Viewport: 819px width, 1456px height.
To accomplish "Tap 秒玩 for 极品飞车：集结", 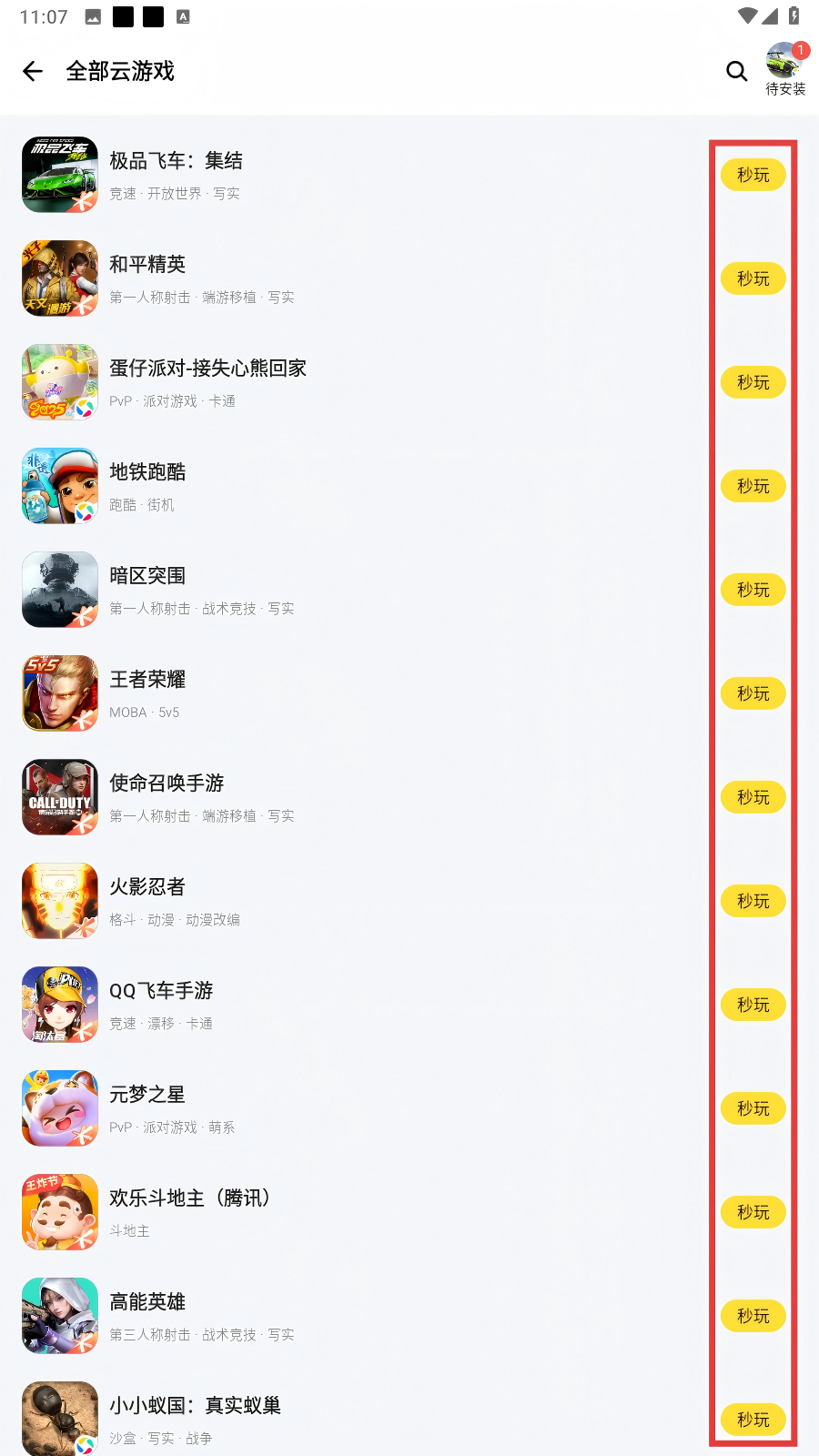I will [x=753, y=175].
